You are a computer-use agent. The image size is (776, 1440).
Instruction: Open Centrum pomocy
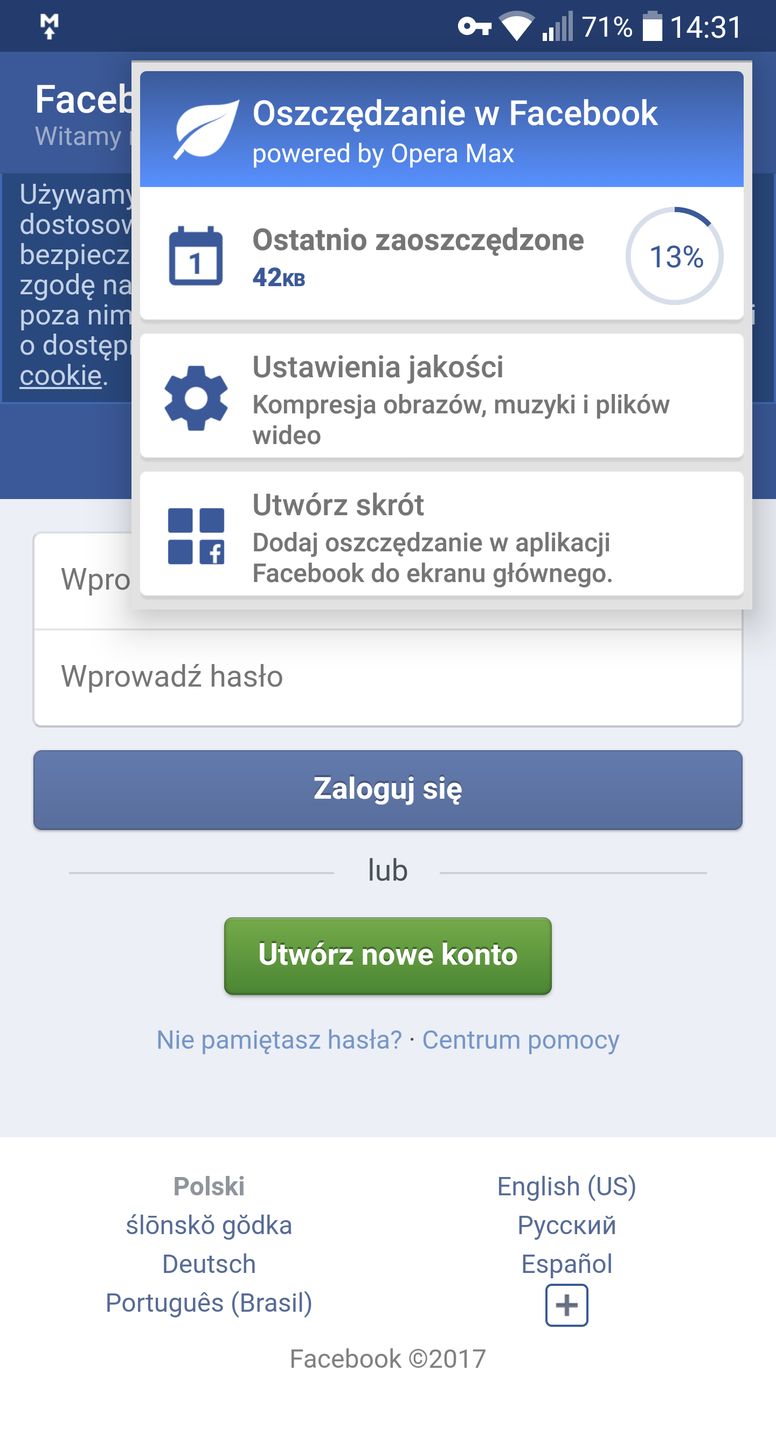[520, 1040]
